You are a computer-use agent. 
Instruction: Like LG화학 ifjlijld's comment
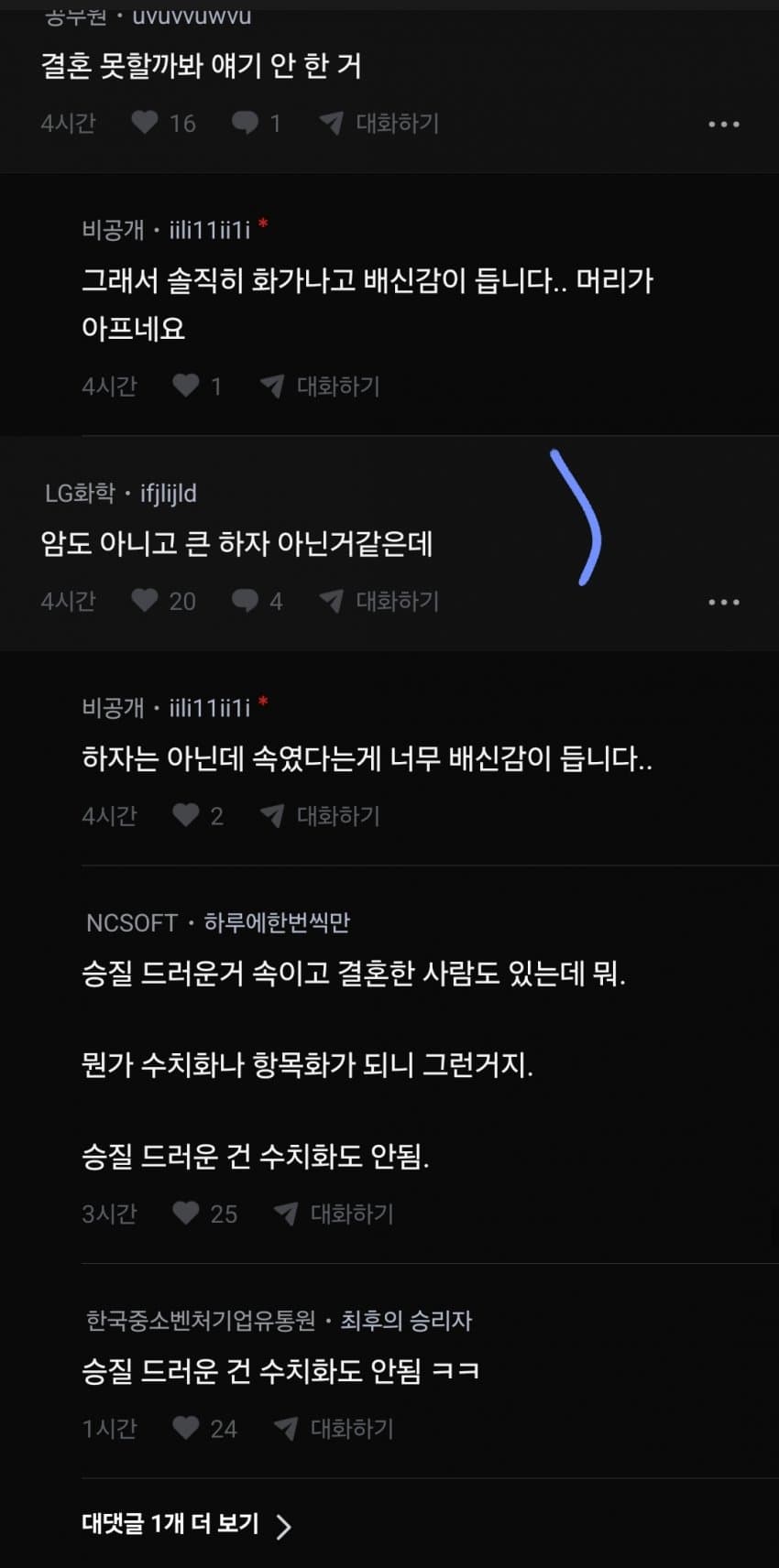(x=145, y=601)
